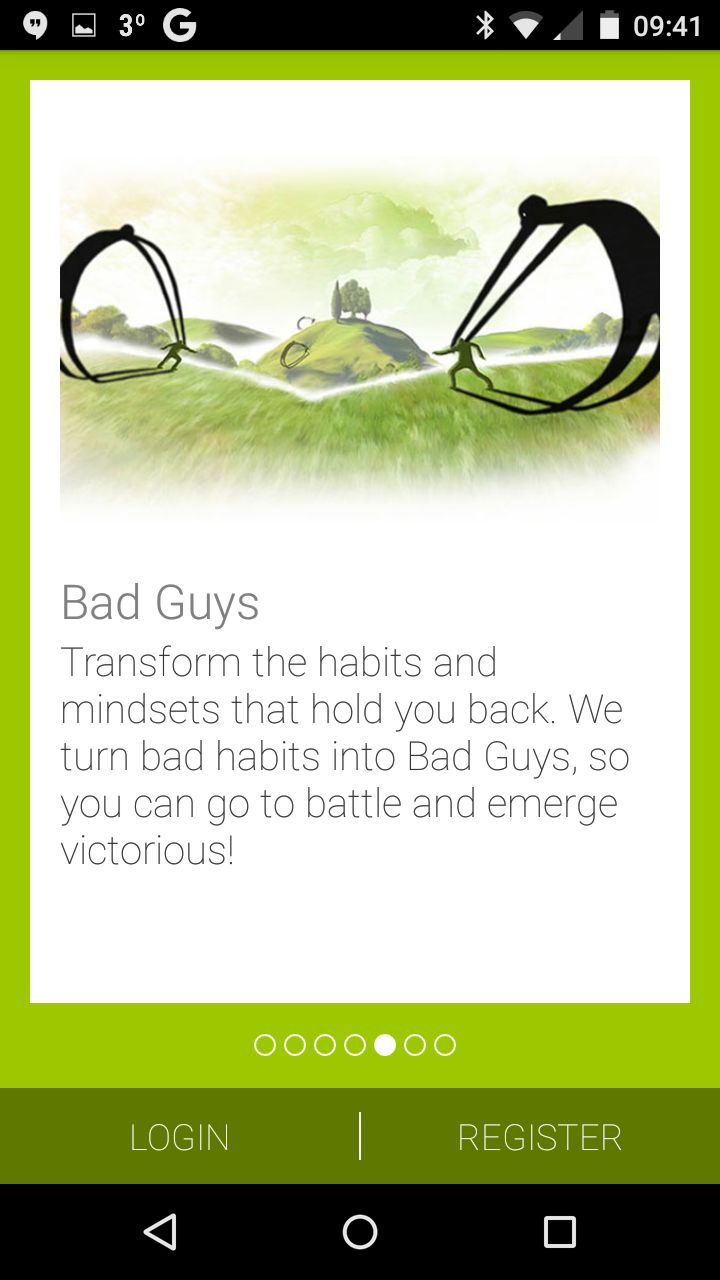The width and height of the screenshot is (720, 1280).
Task: Return to the home screen
Action: [x=360, y=1232]
